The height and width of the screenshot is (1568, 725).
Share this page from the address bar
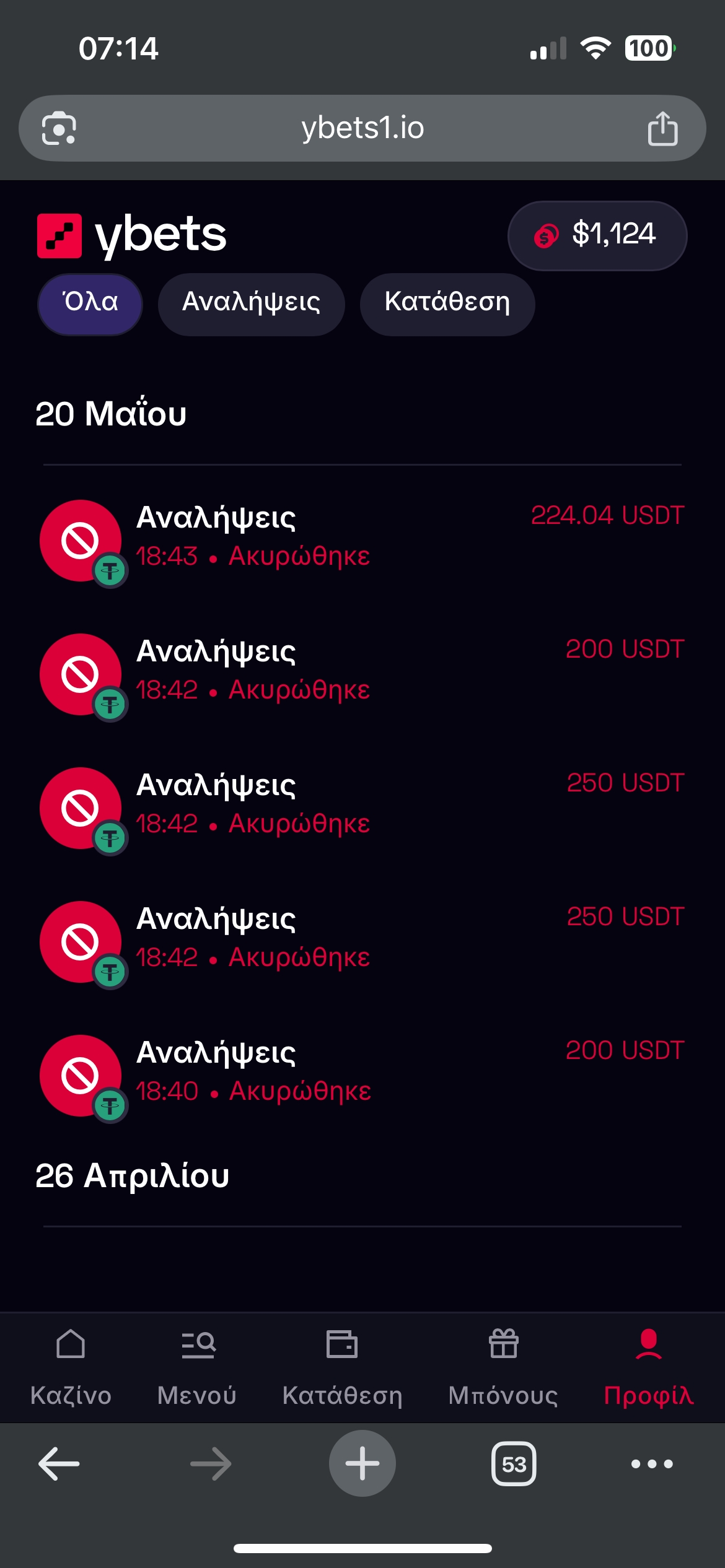pos(662,129)
